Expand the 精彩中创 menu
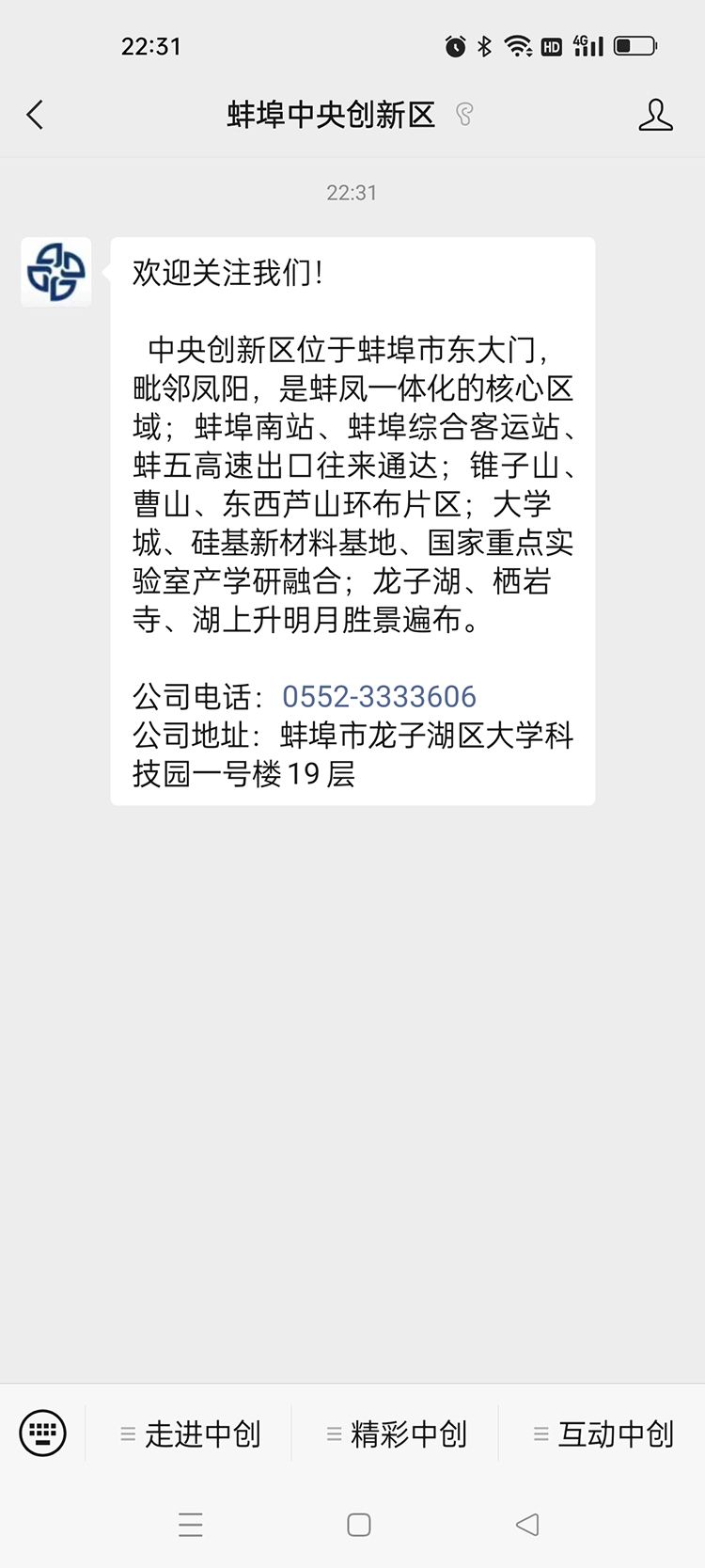The image size is (705, 1568). pyautogui.click(x=399, y=1433)
